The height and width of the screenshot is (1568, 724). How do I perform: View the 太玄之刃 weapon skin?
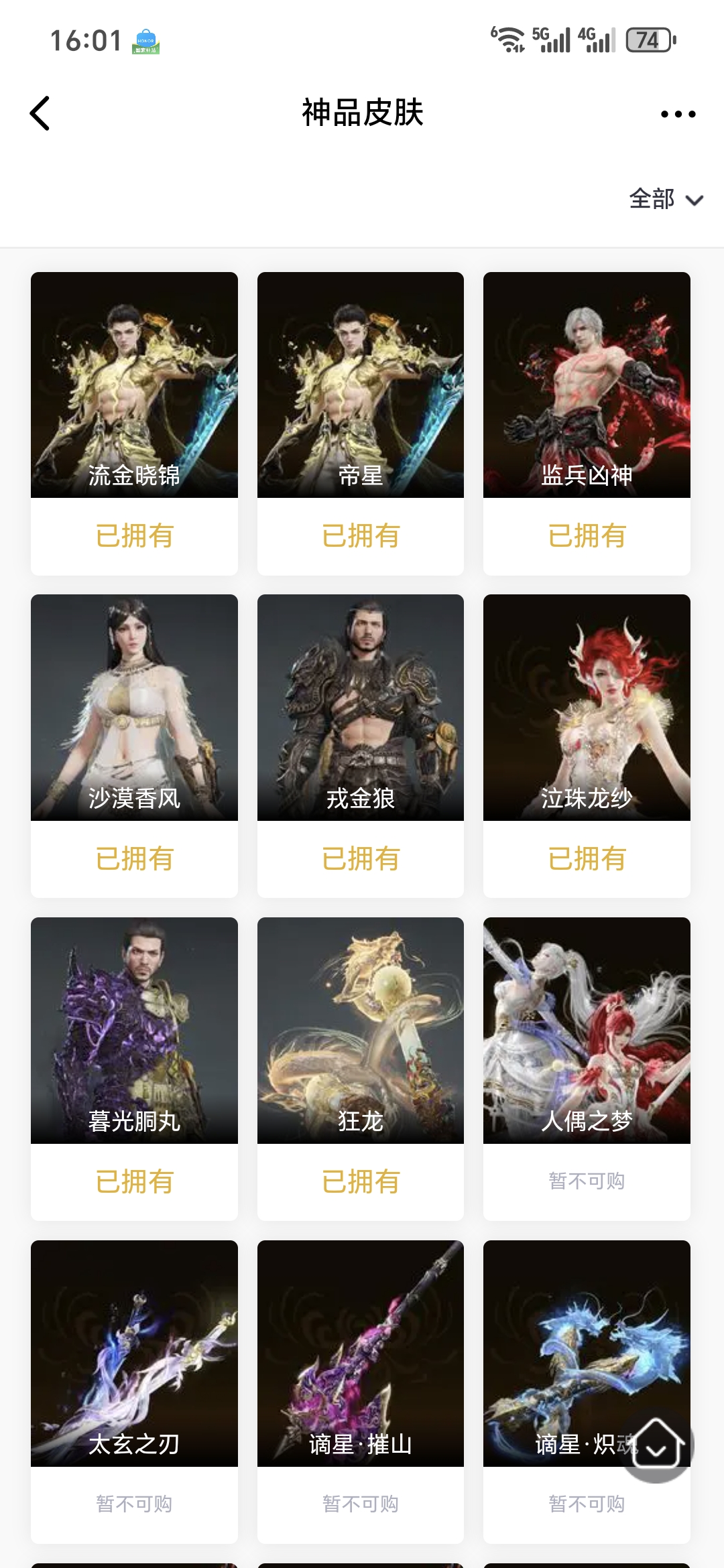[x=134, y=1354]
